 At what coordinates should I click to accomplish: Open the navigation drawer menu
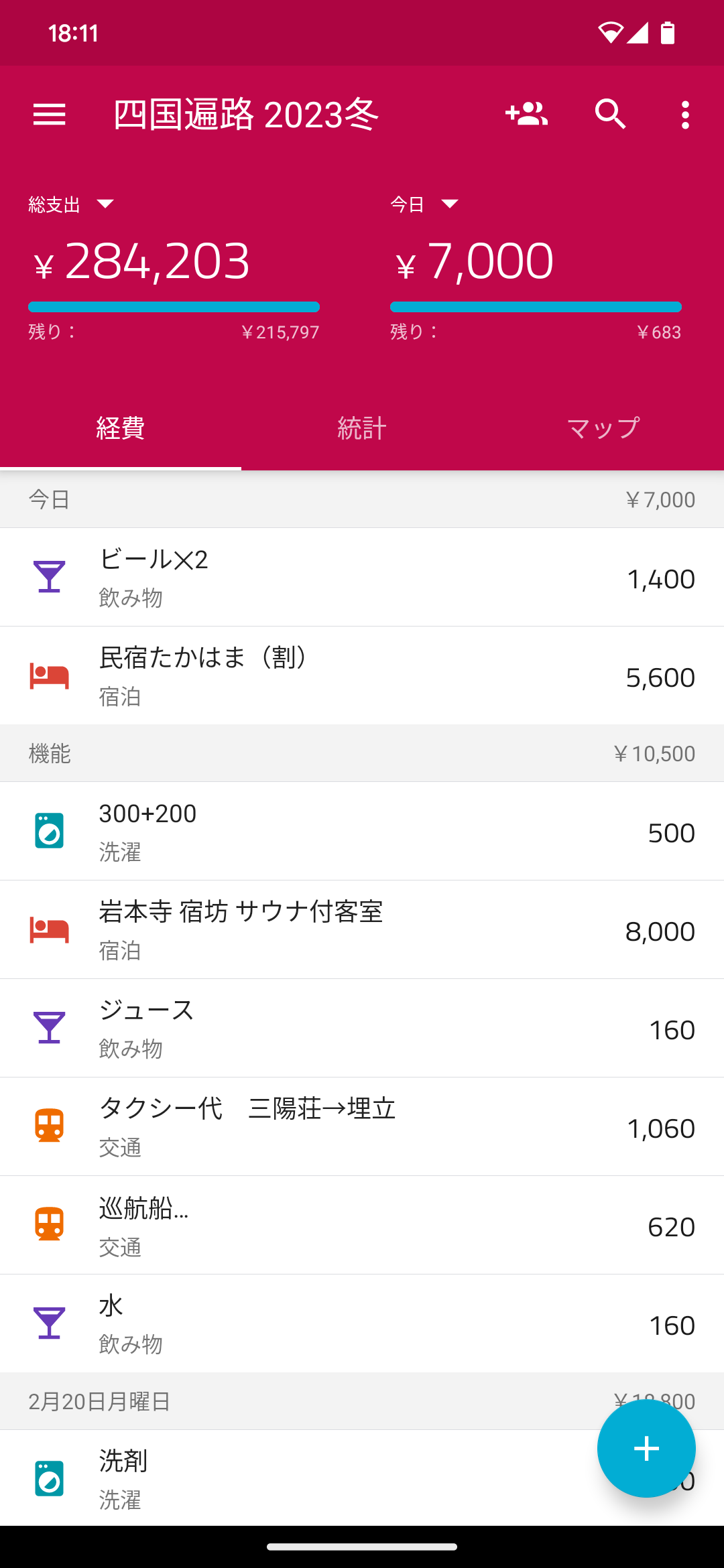point(50,115)
